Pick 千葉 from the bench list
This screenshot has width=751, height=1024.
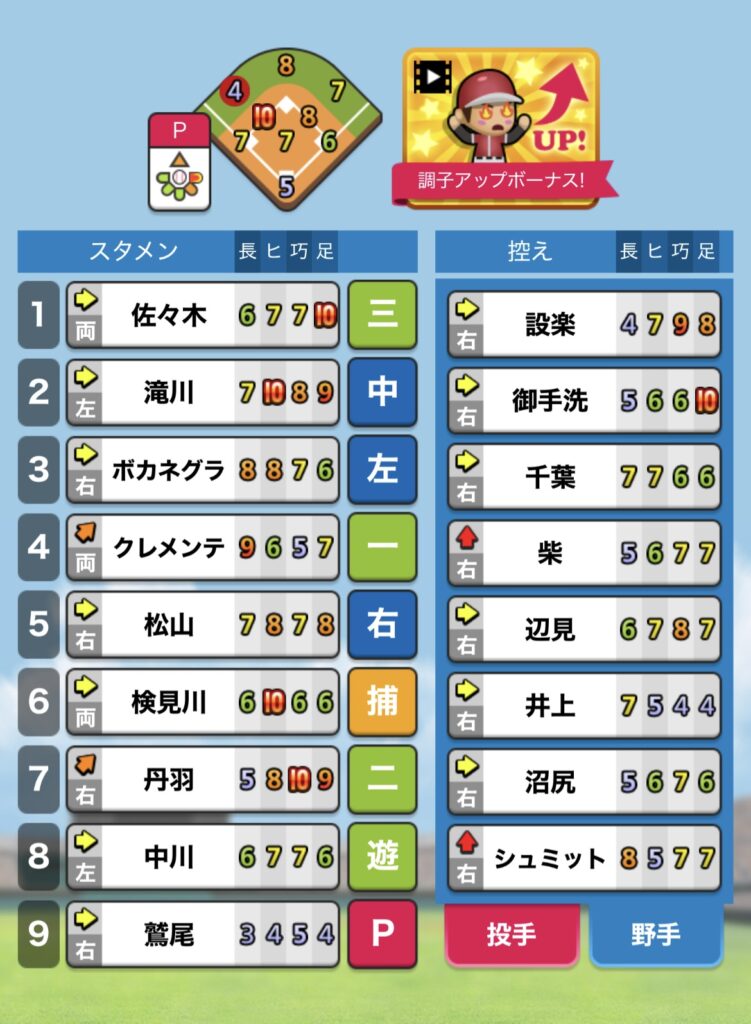584,477
